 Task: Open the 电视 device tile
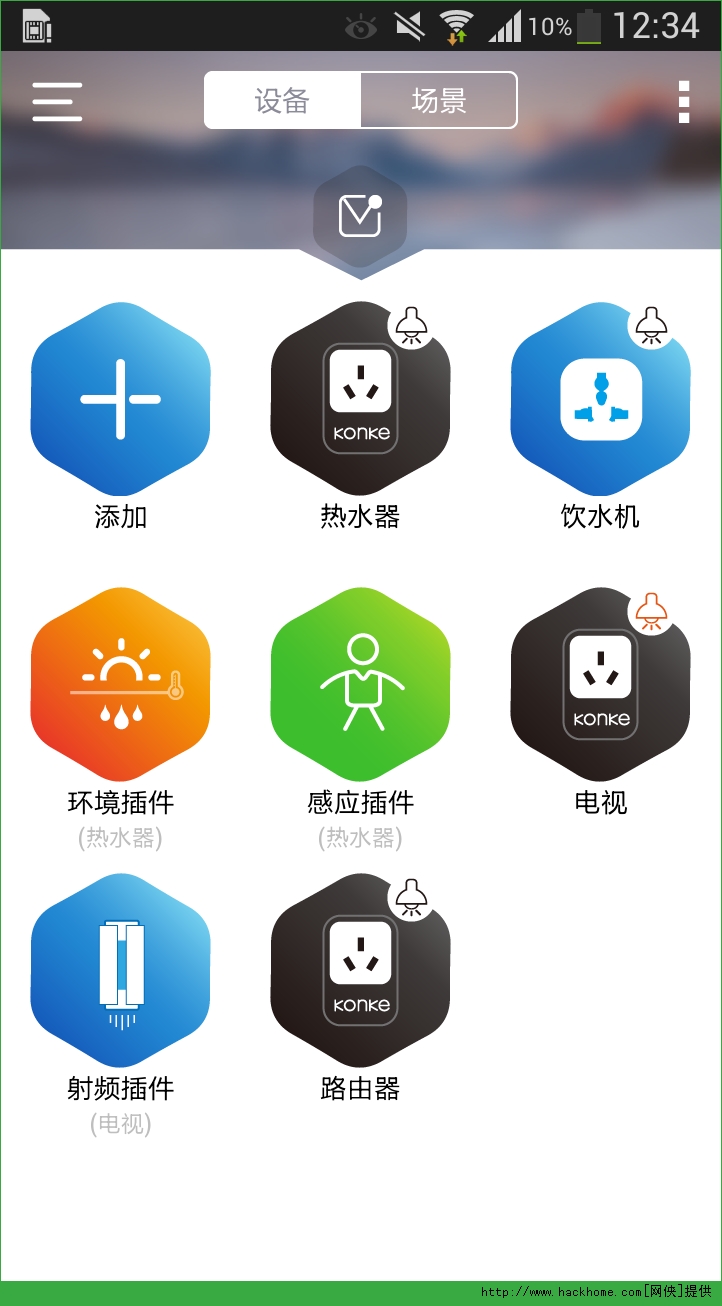click(x=600, y=685)
